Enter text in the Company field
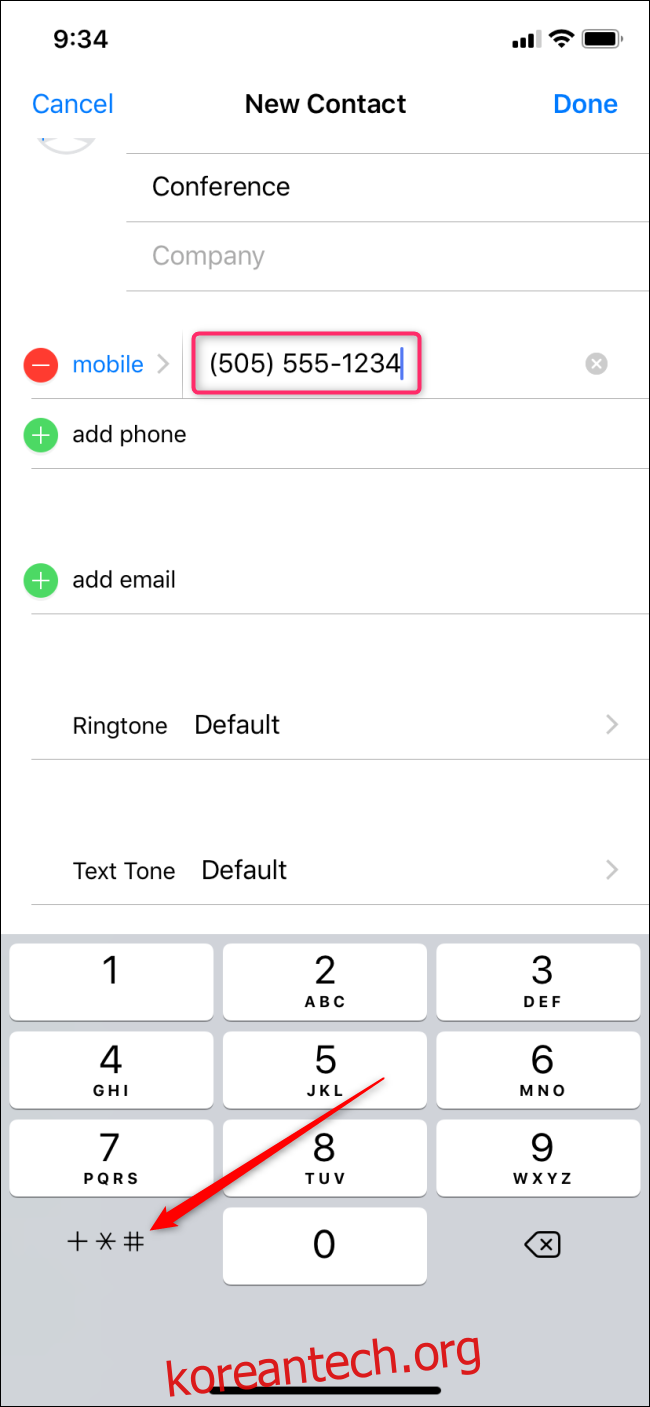Viewport: 650px width, 1407px height. (388, 256)
